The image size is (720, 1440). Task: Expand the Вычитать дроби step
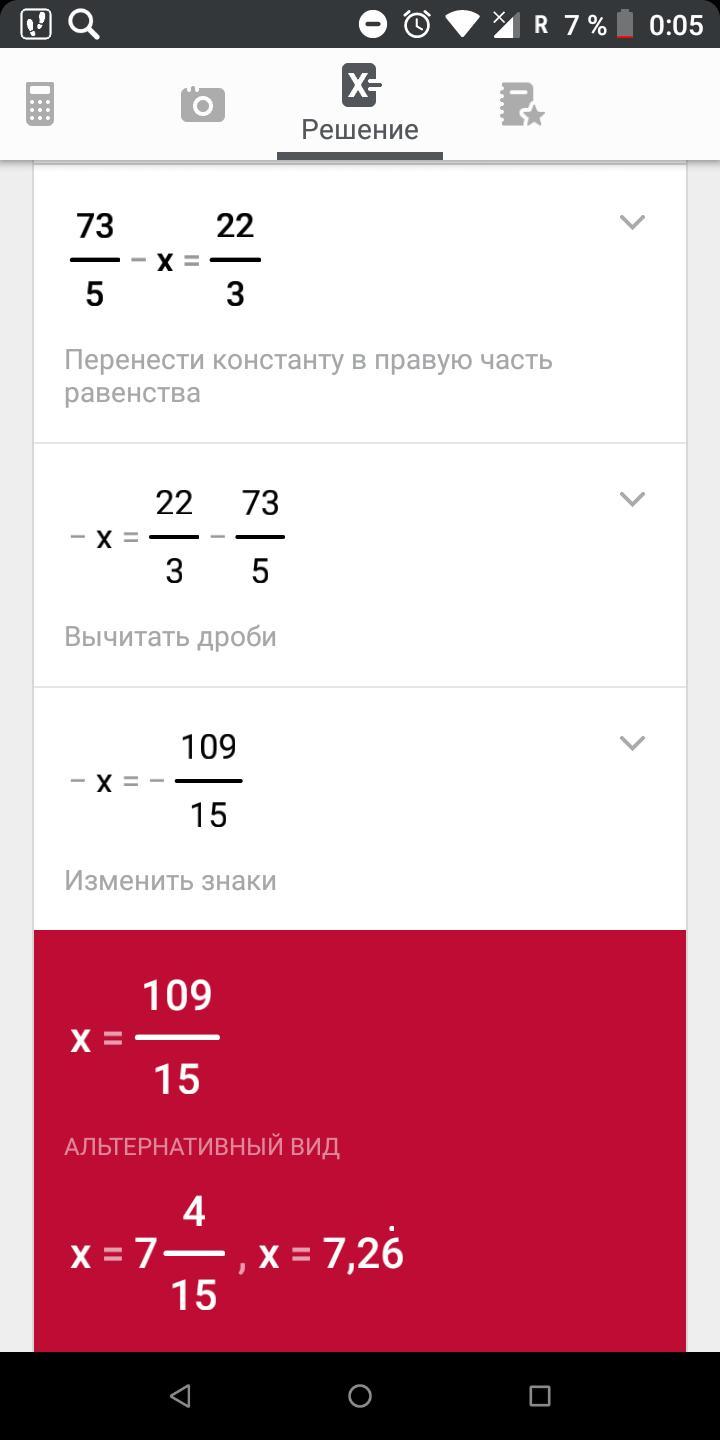[632, 498]
